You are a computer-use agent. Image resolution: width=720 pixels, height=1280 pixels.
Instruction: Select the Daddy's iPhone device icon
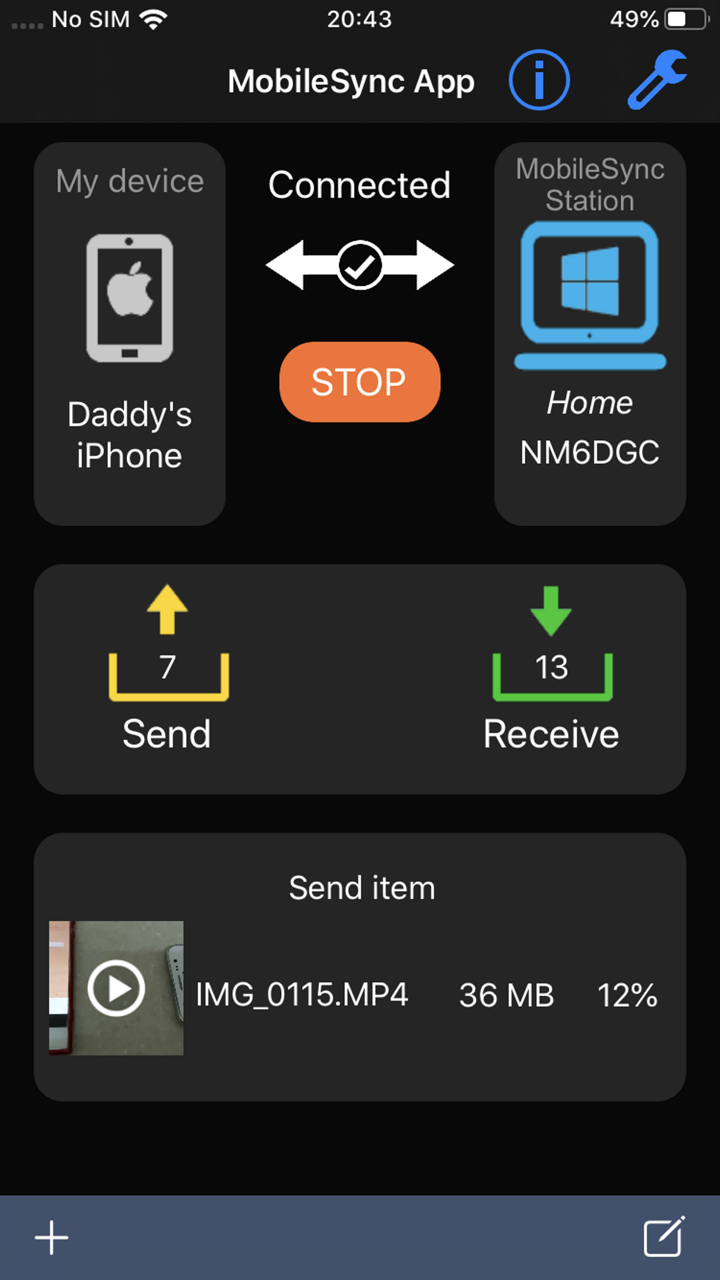(129, 297)
